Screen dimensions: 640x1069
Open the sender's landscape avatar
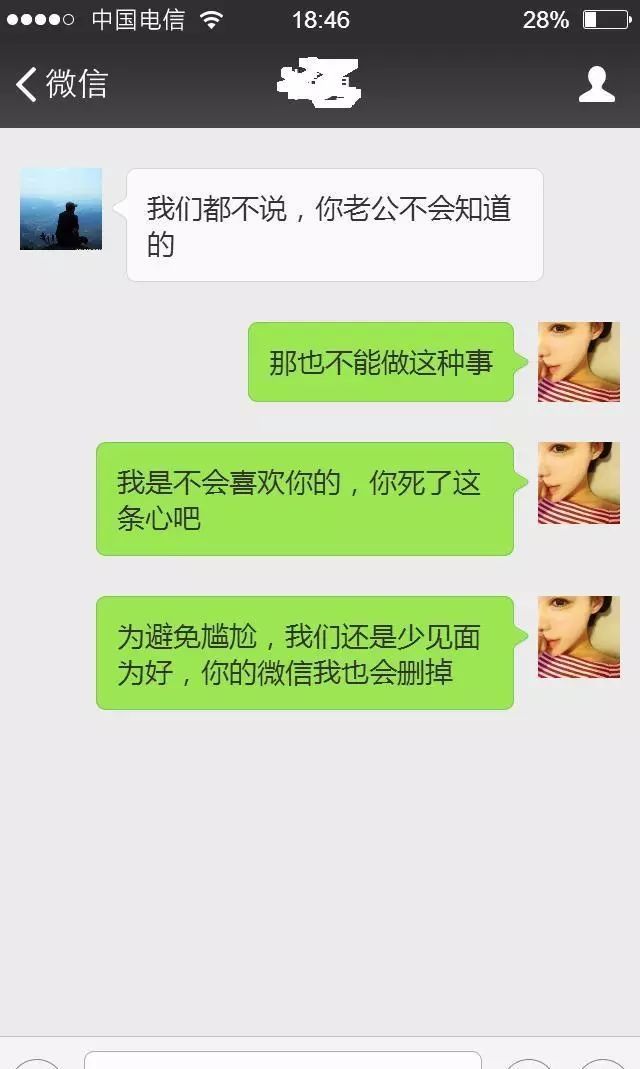pos(61,209)
